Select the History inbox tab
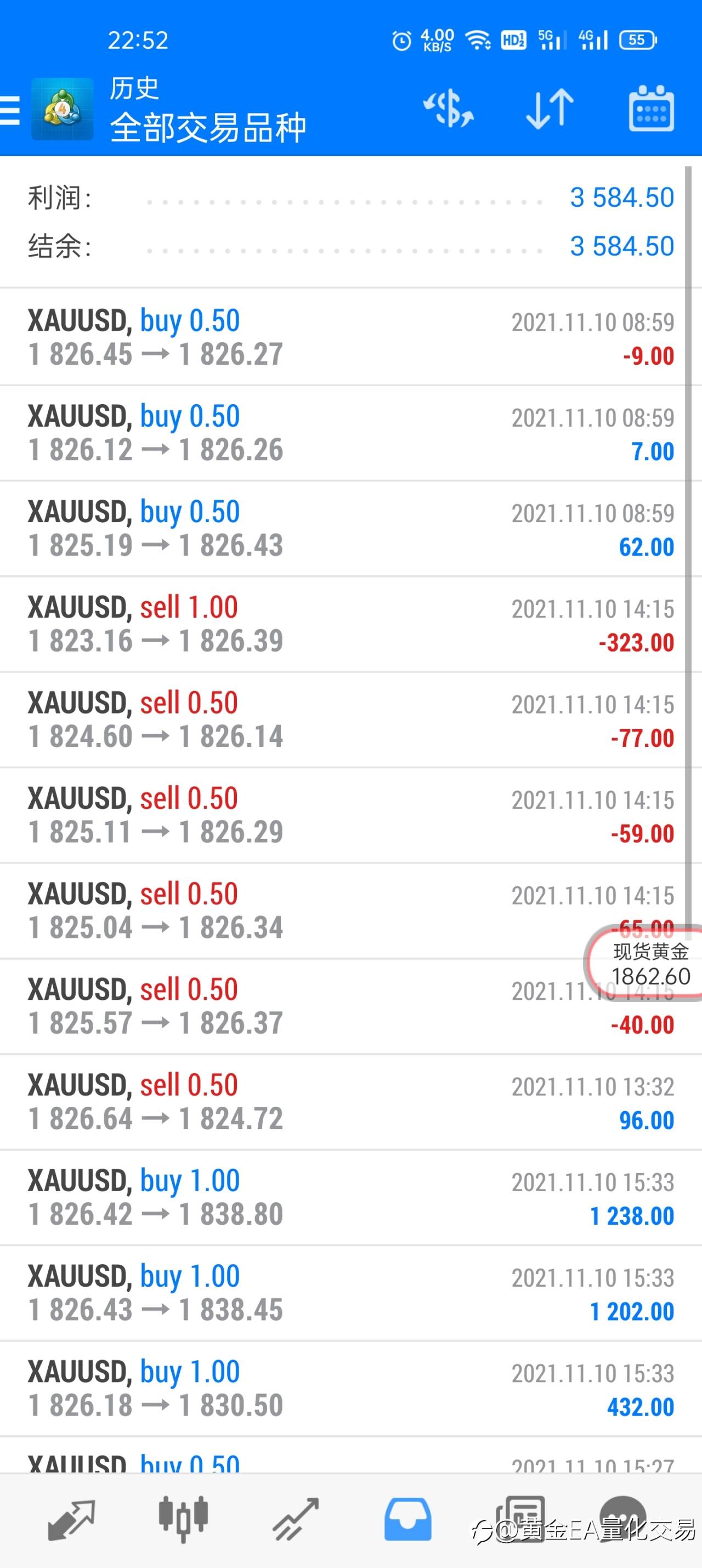The width and height of the screenshot is (702, 1568). (408, 1519)
